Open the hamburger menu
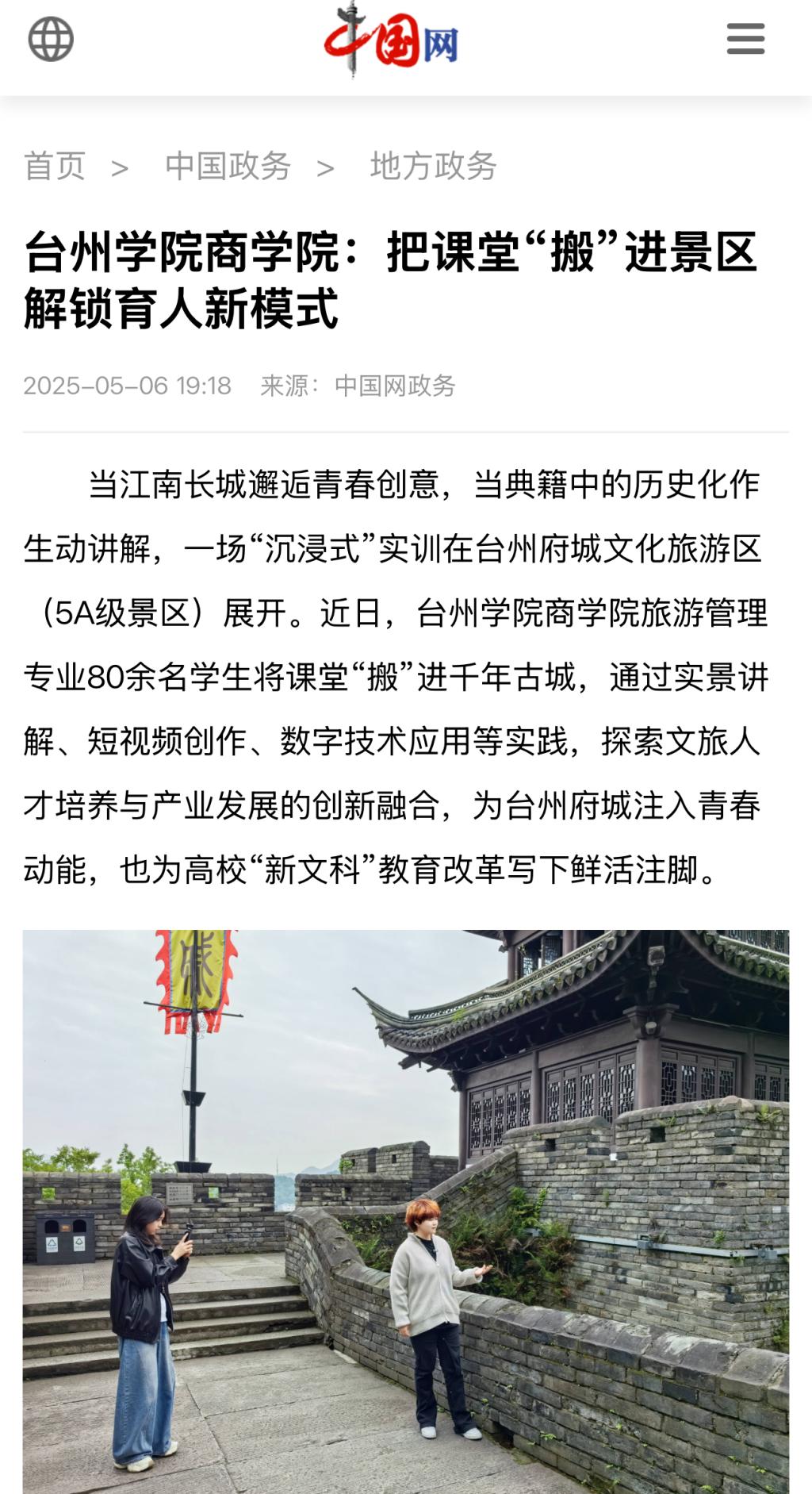Screen dimensions: 812x1494 (x=745, y=39)
